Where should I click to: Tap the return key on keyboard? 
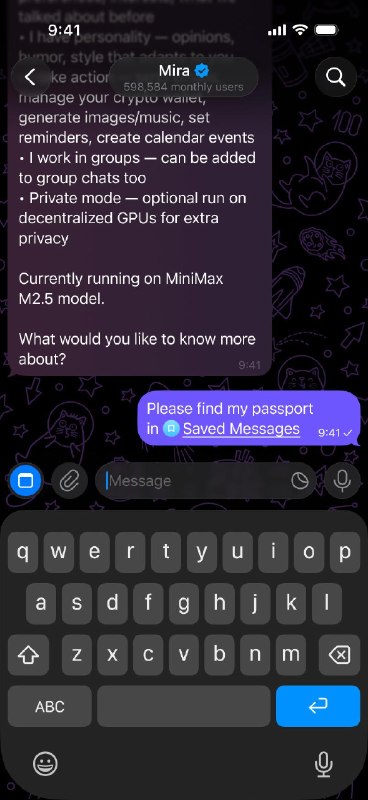318,706
